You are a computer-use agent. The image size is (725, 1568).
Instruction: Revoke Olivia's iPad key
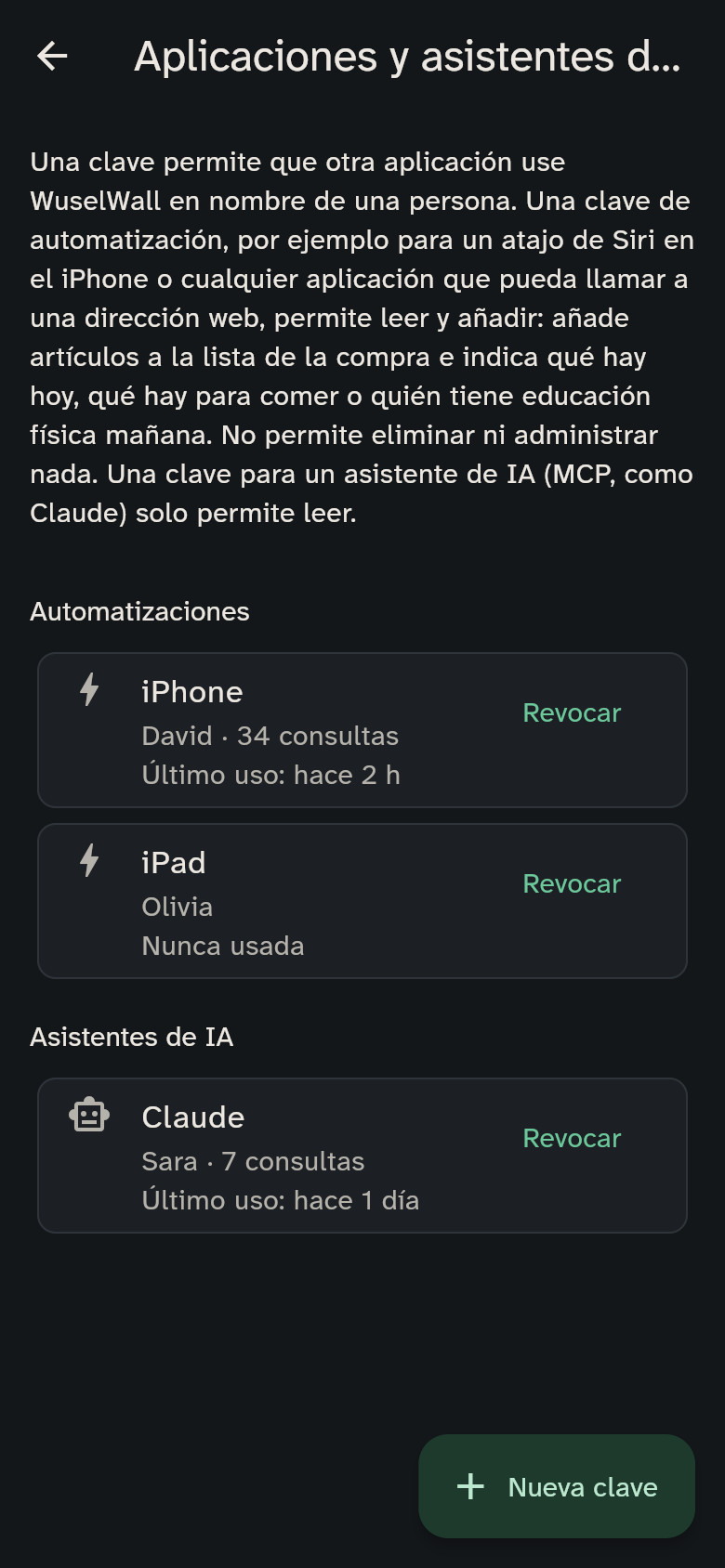pos(572,883)
